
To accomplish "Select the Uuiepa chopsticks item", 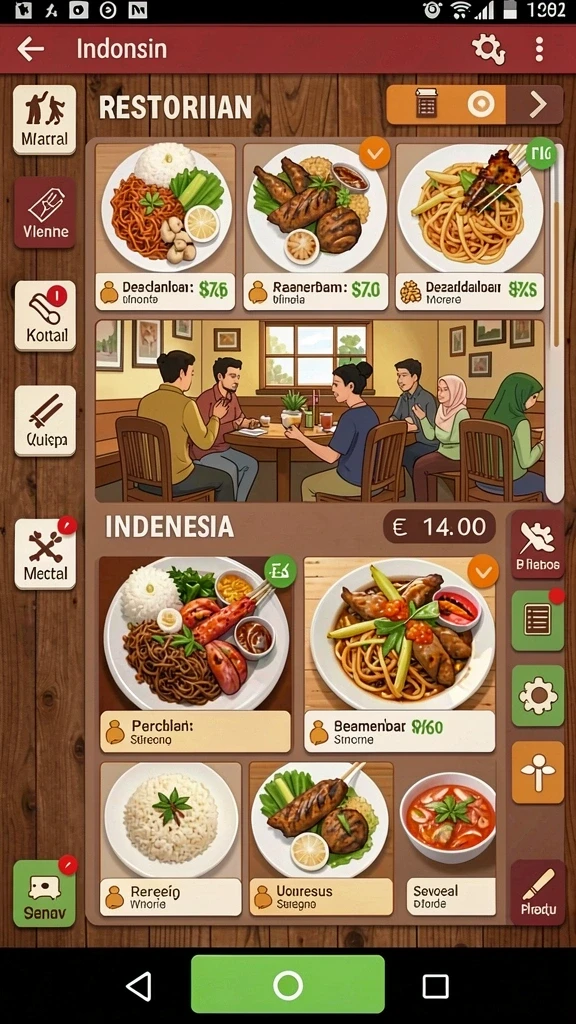I will pos(44,421).
